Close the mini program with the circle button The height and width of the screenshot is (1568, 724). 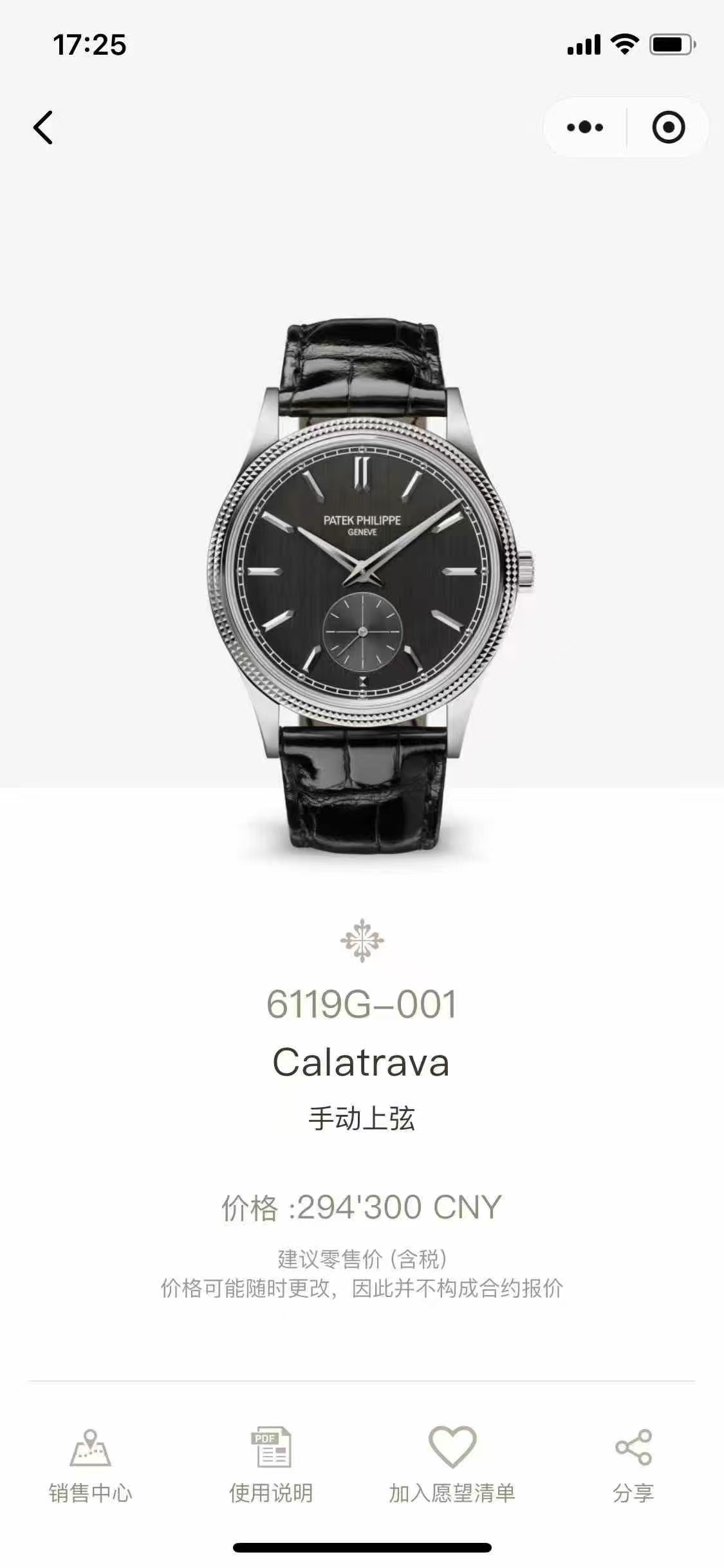668,127
